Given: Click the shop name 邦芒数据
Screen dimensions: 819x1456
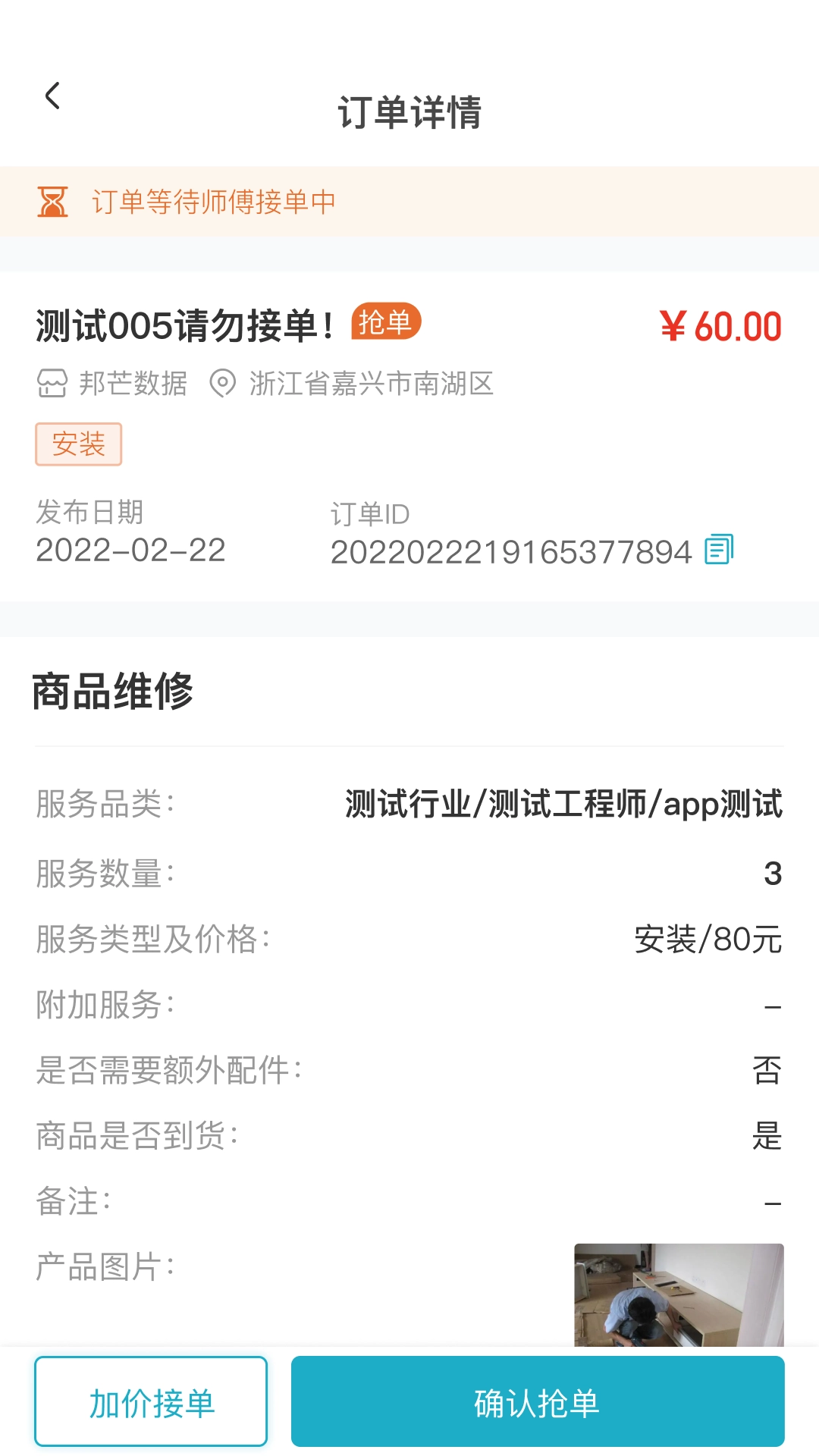Looking at the screenshot, I should (133, 384).
